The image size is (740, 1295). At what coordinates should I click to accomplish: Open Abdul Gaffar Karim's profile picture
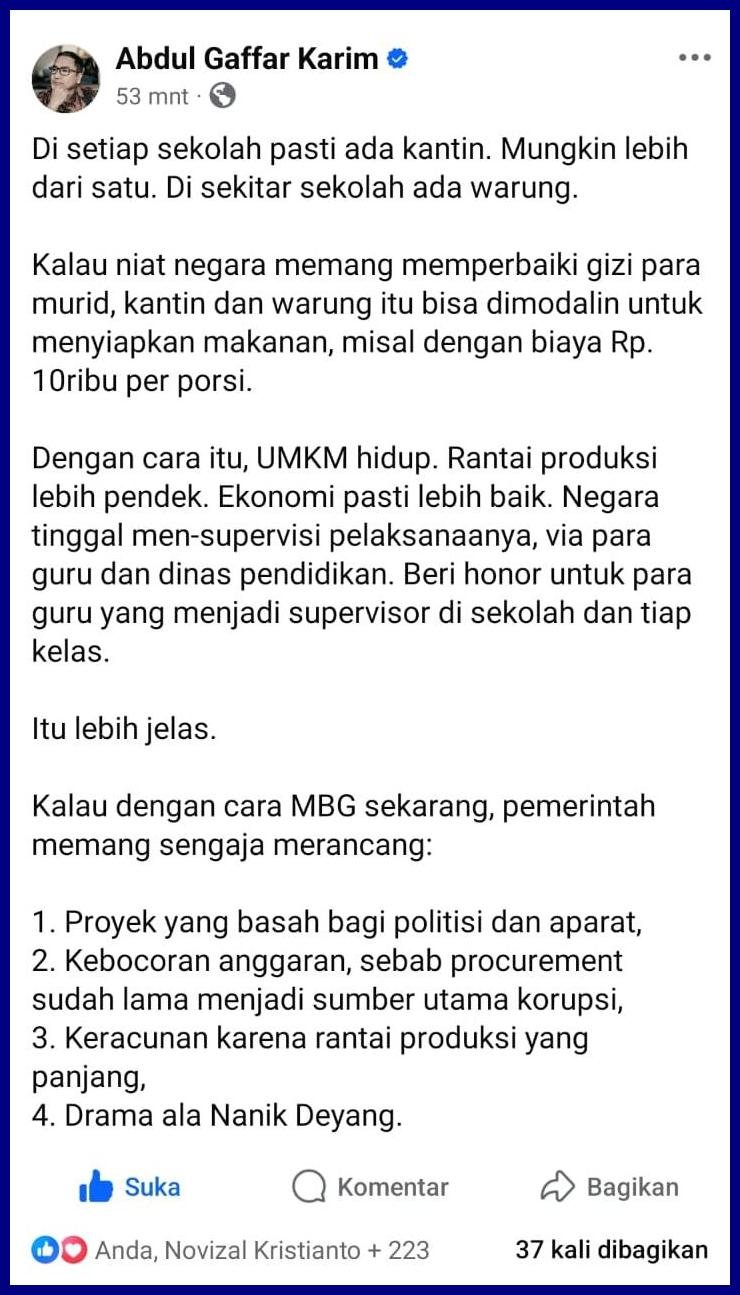click(x=66, y=78)
